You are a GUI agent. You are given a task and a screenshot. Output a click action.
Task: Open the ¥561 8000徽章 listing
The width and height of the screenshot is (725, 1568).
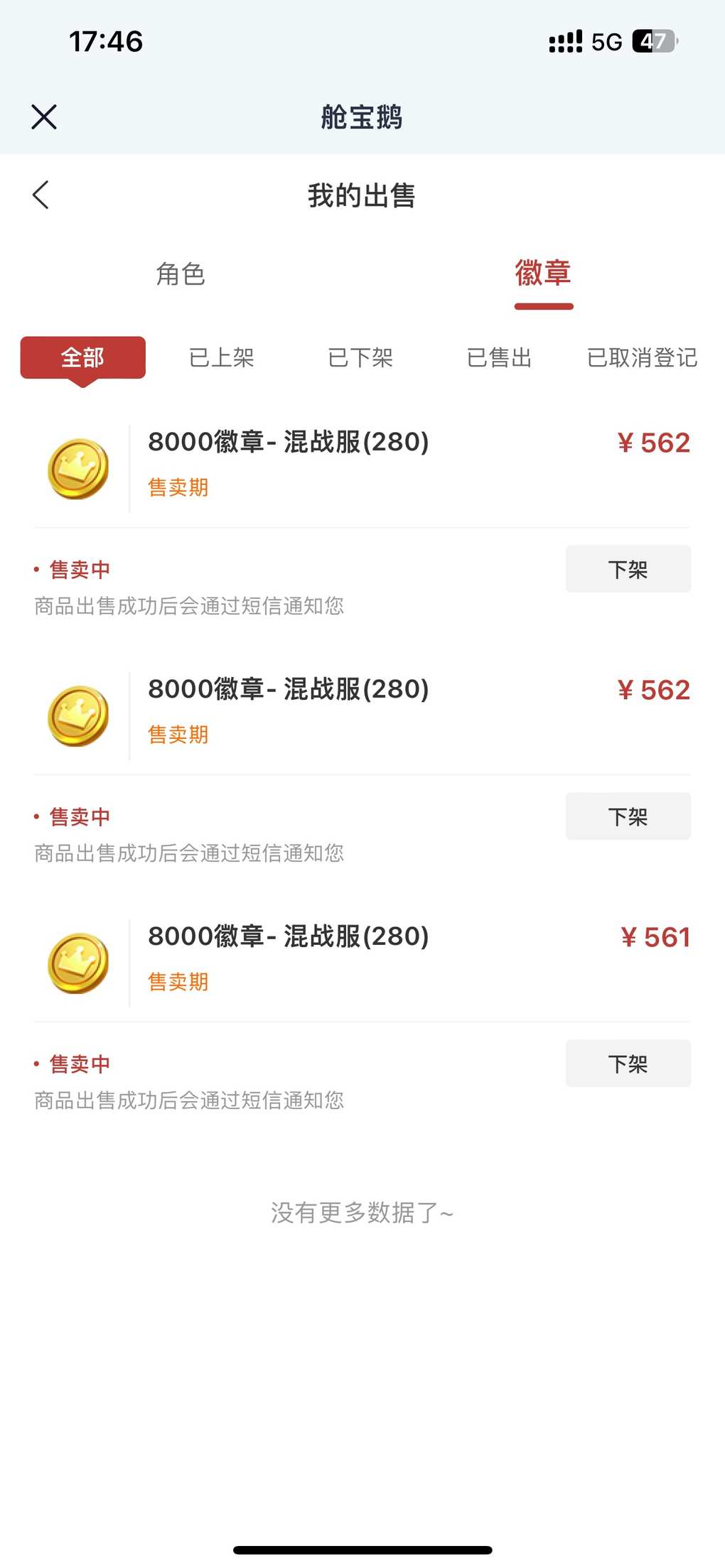coord(288,937)
